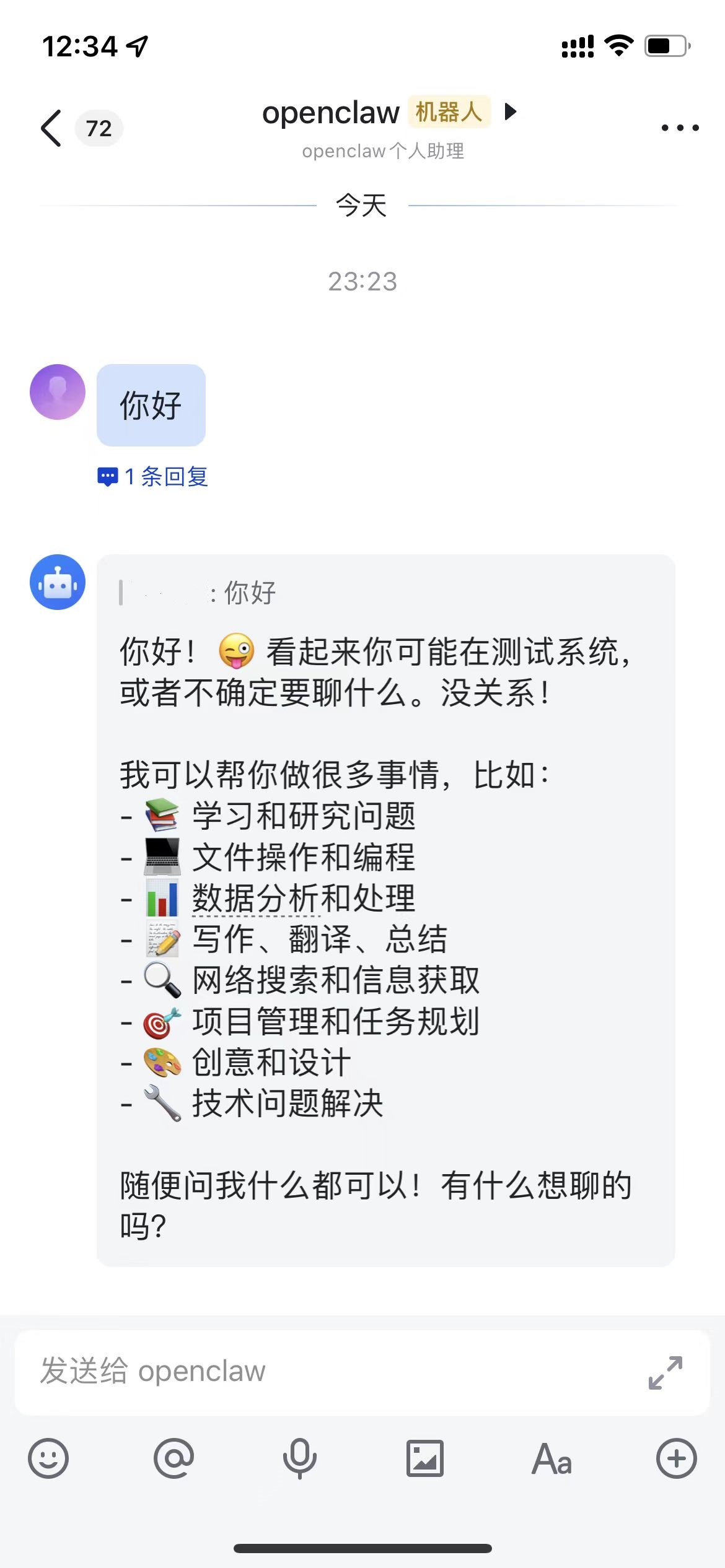Open the 1条回复 thread reply
725x1568 pixels.
click(x=154, y=476)
